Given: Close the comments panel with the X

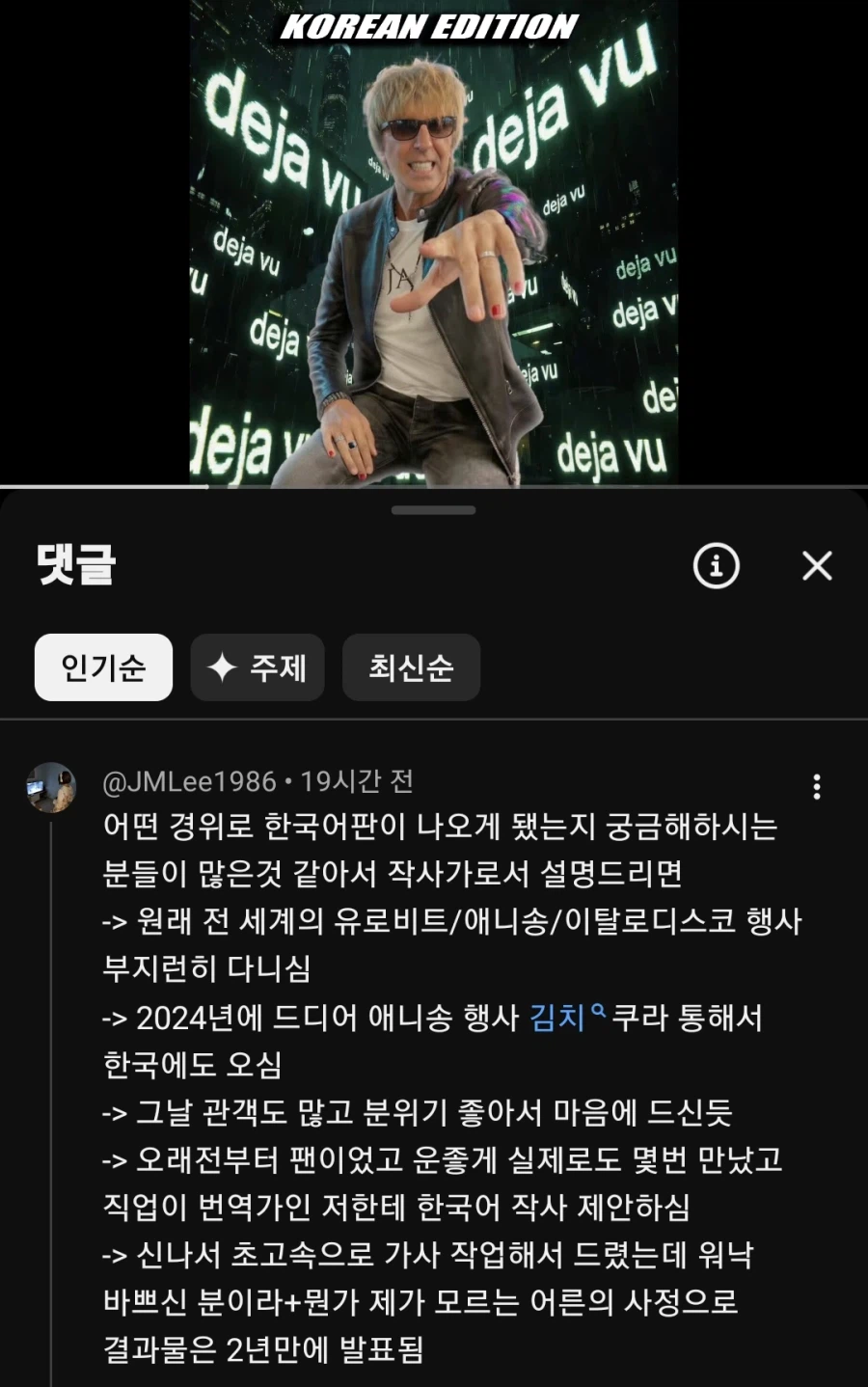Looking at the screenshot, I should coord(817,566).
